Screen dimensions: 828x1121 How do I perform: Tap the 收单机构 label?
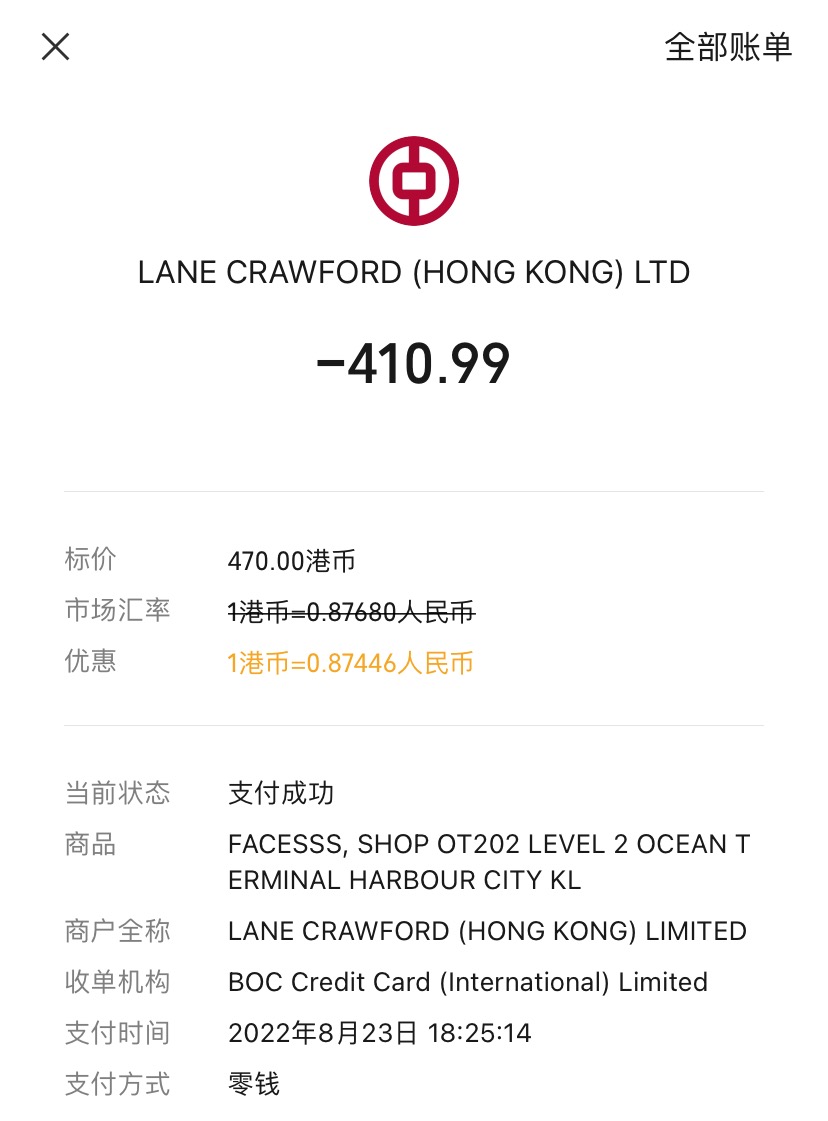click(118, 982)
